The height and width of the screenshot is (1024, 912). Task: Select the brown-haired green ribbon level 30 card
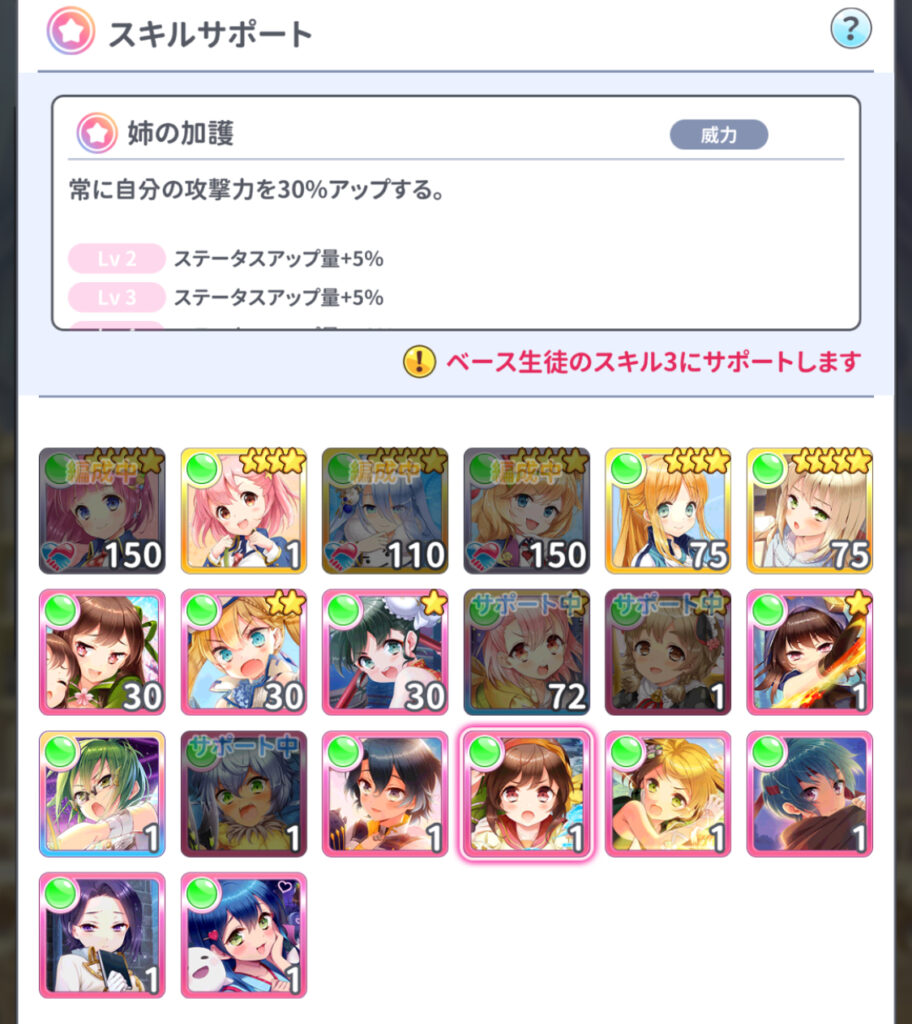tap(102, 652)
